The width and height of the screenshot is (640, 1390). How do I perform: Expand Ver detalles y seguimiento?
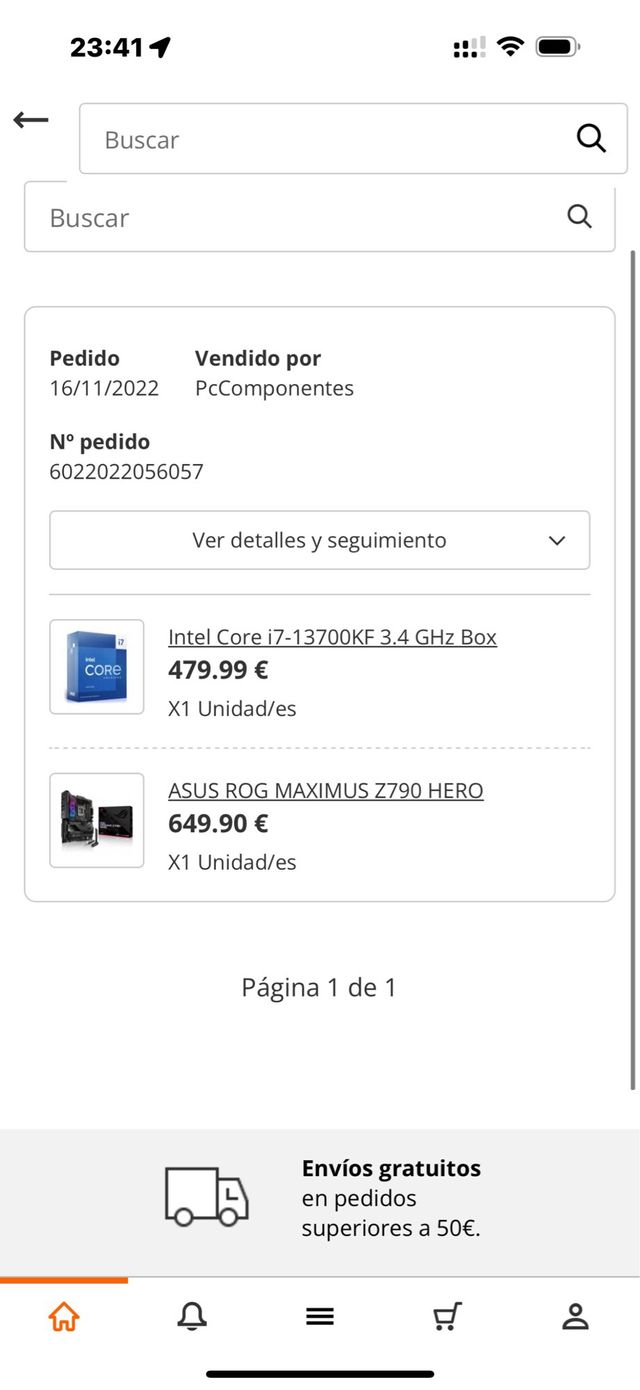319,540
